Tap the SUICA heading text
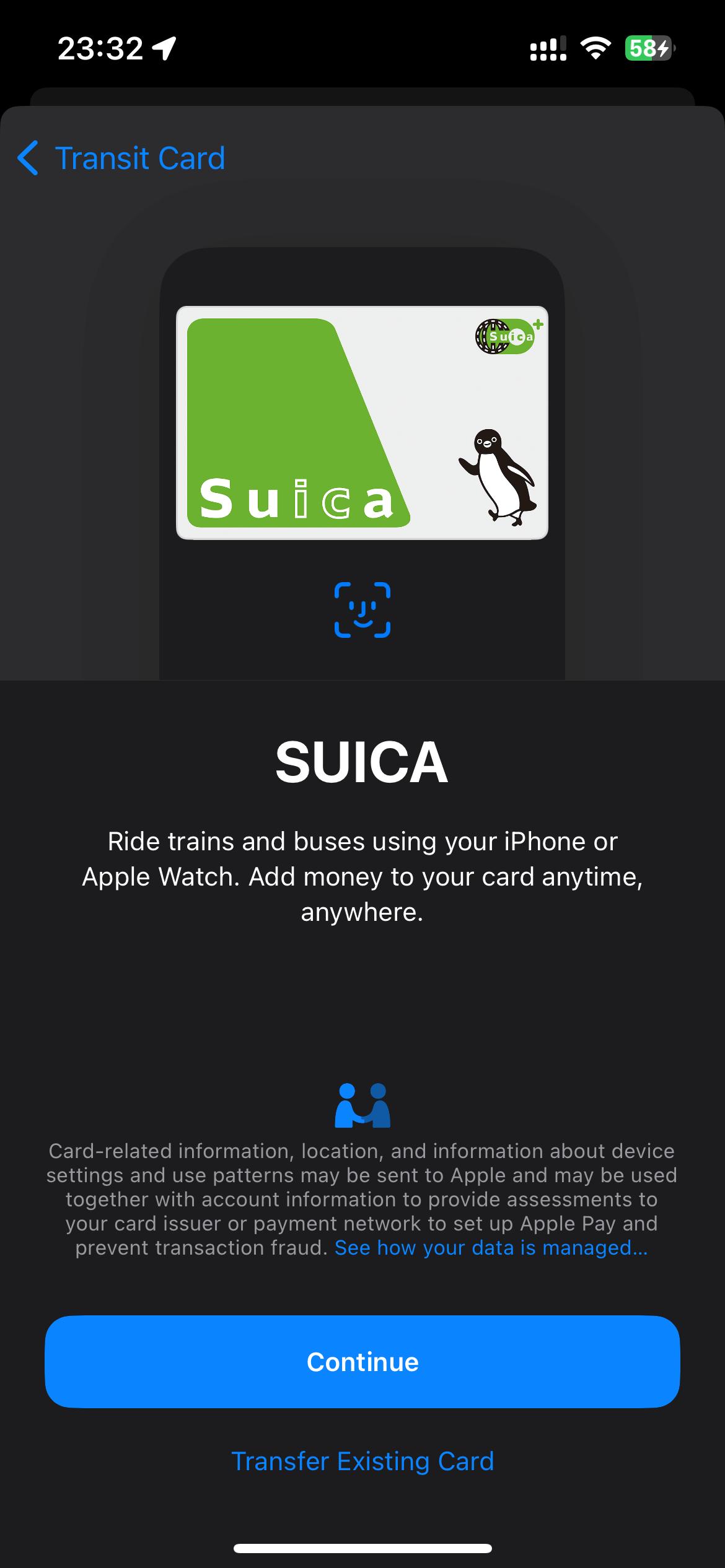The height and width of the screenshot is (1568, 725). [x=362, y=763]
